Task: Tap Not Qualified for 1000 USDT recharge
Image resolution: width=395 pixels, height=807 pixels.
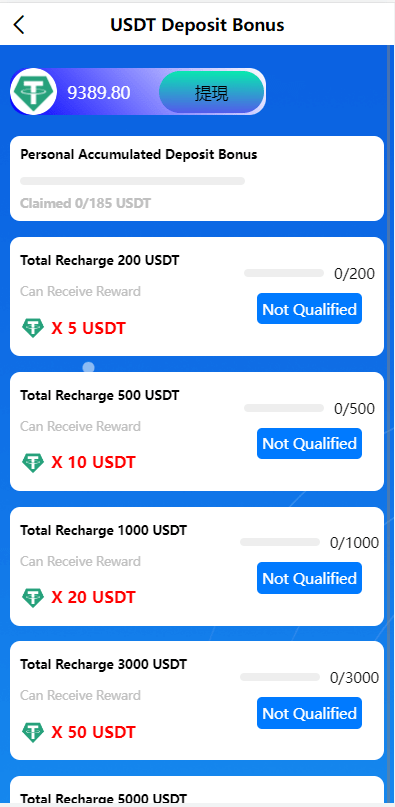Action: point(310,578)
